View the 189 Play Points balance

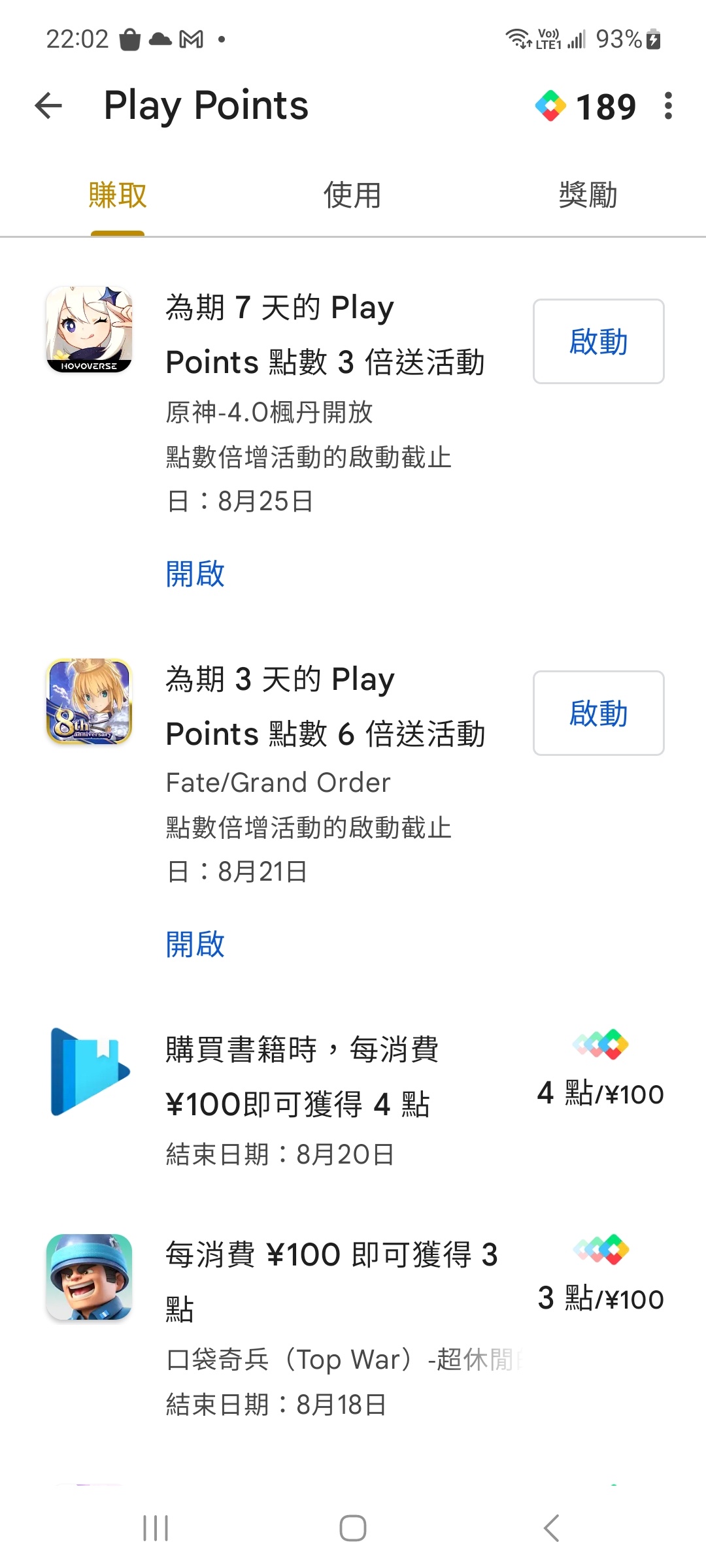point(586,106)
